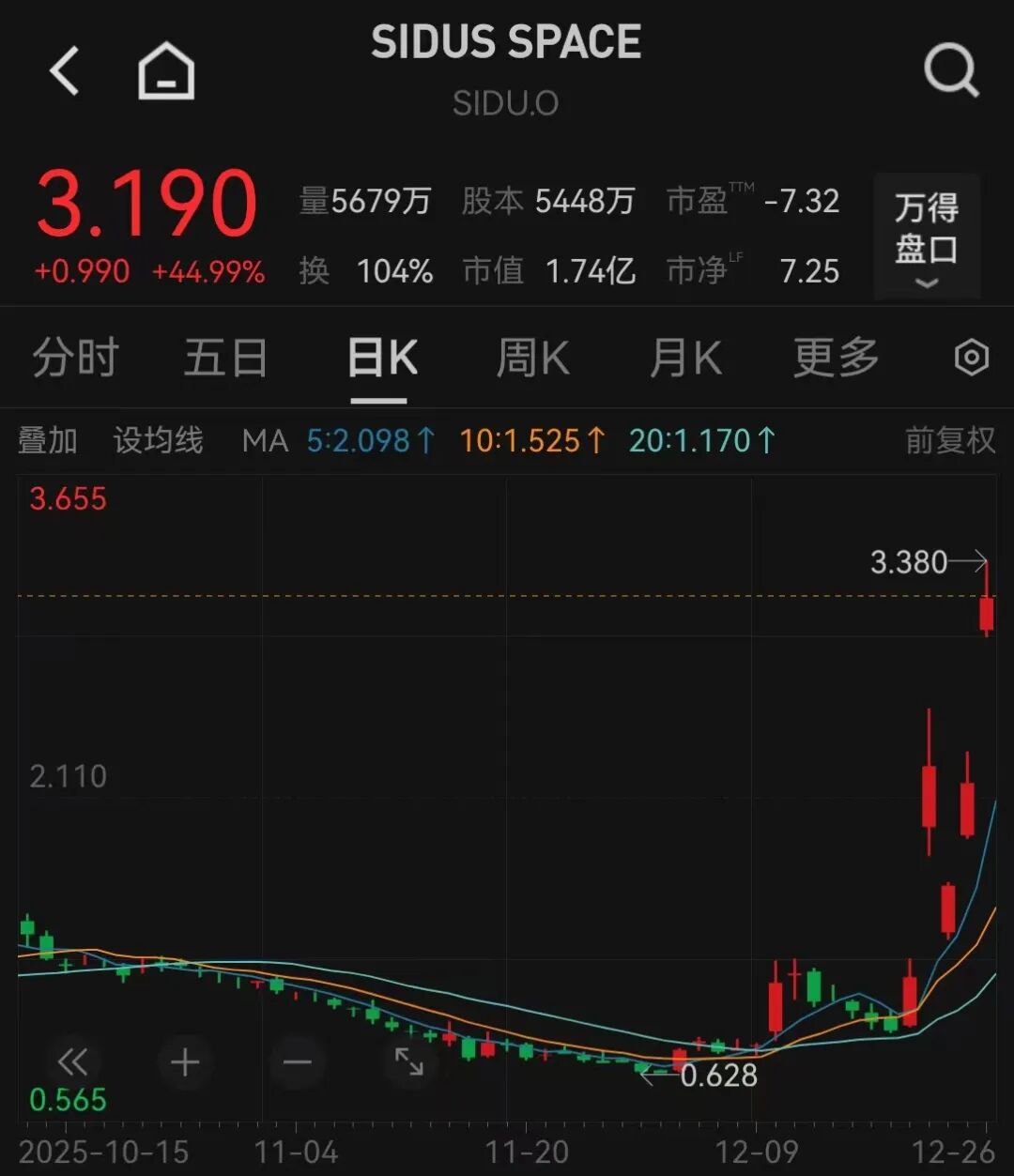Switch to the 五日 chart tab
1014x1176 pixels.
tap(225, 359)
